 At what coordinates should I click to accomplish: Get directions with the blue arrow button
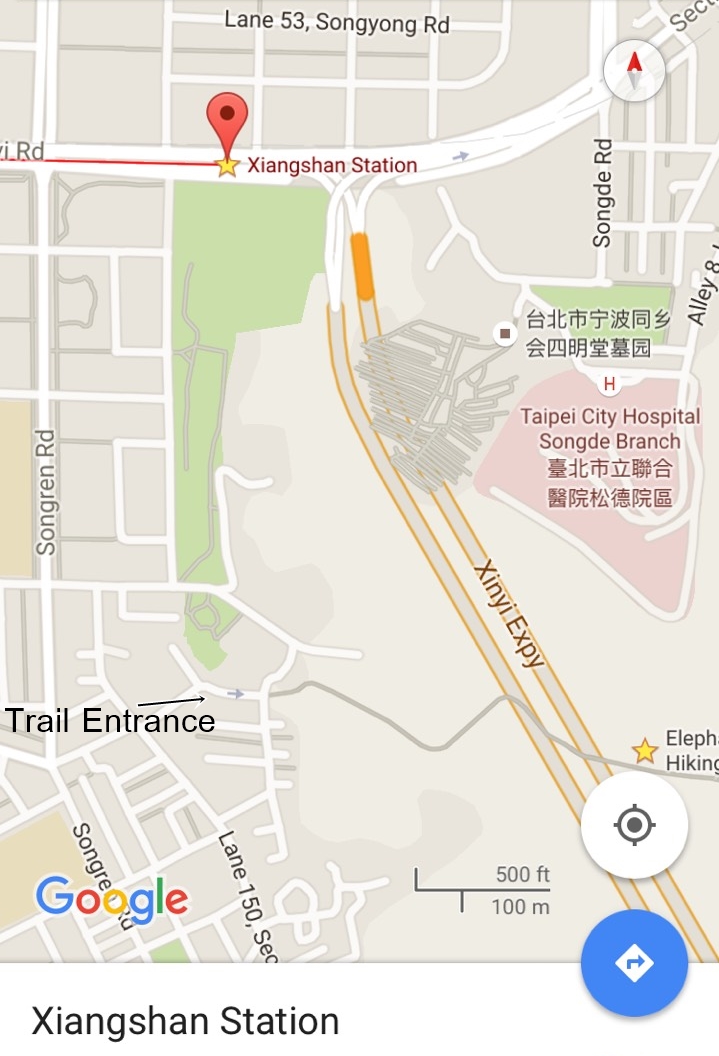click(634, 963)
